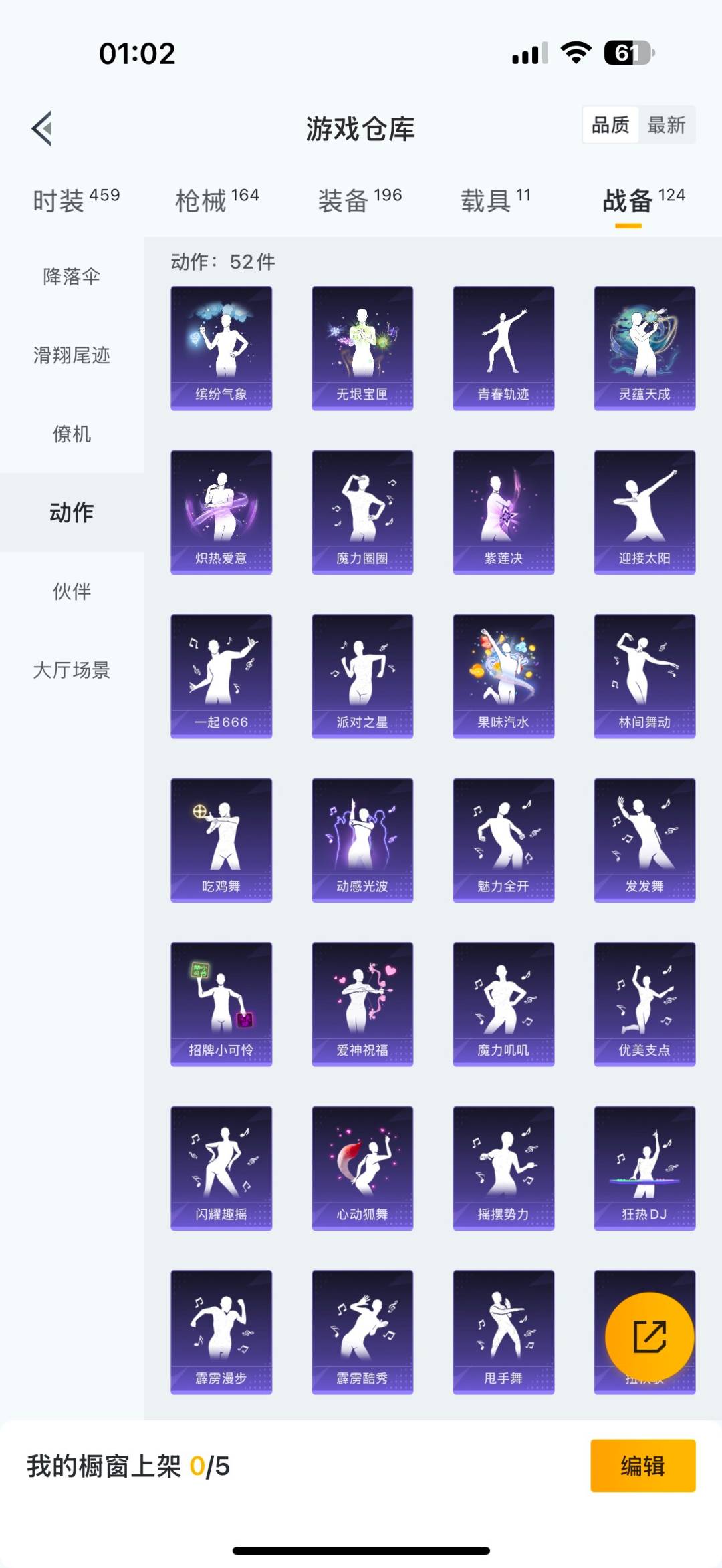
Task: Open 大厅场景 category
Action: (72, 669)
